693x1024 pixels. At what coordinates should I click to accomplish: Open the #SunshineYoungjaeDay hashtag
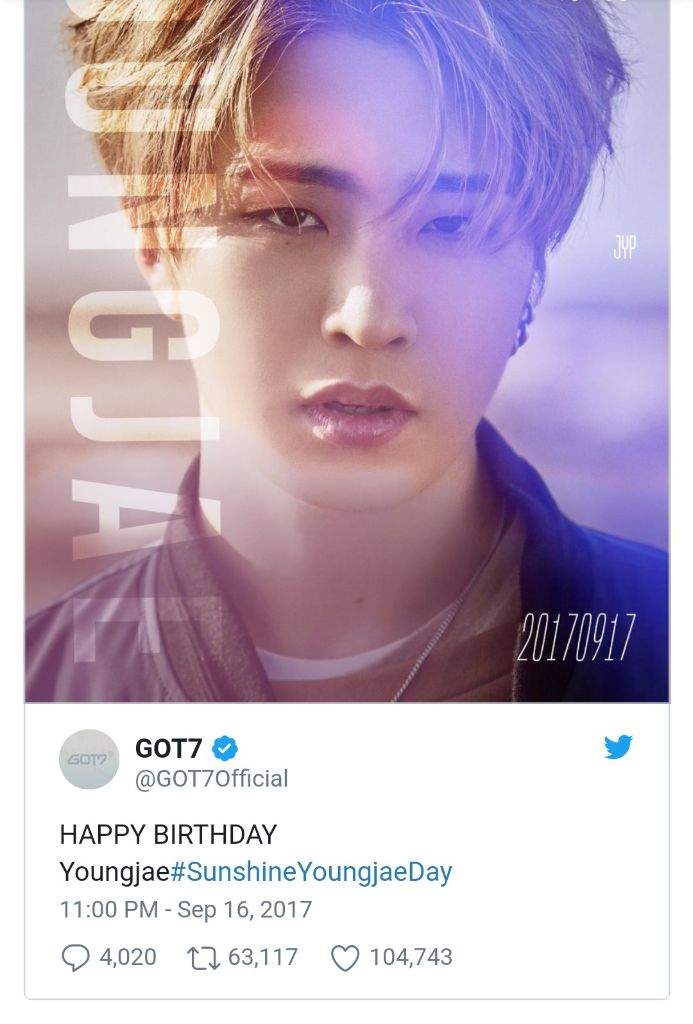pyautogui.click(x=311, y=871)
